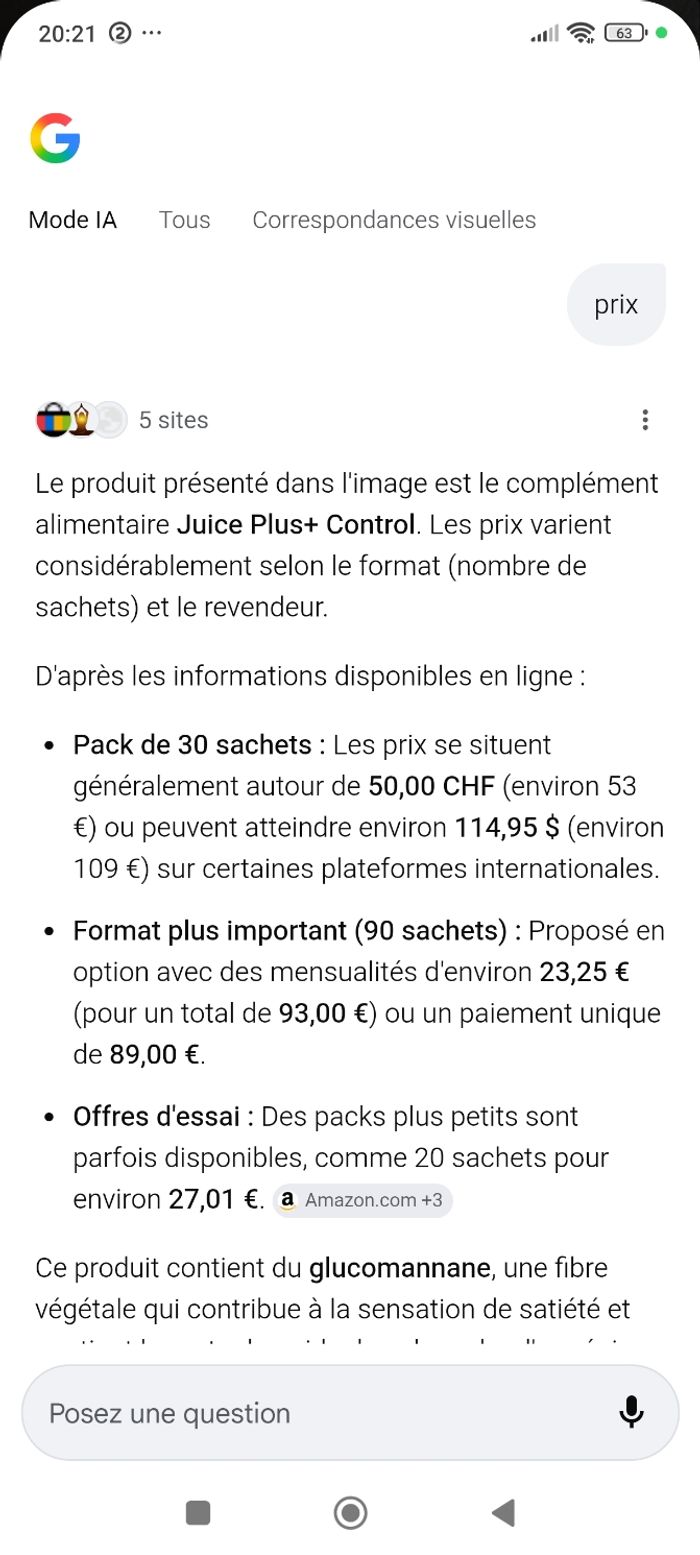This screenshot has width=700, height=1555.
Task: Select the Mode IA tab
Action: click(72, 220)
